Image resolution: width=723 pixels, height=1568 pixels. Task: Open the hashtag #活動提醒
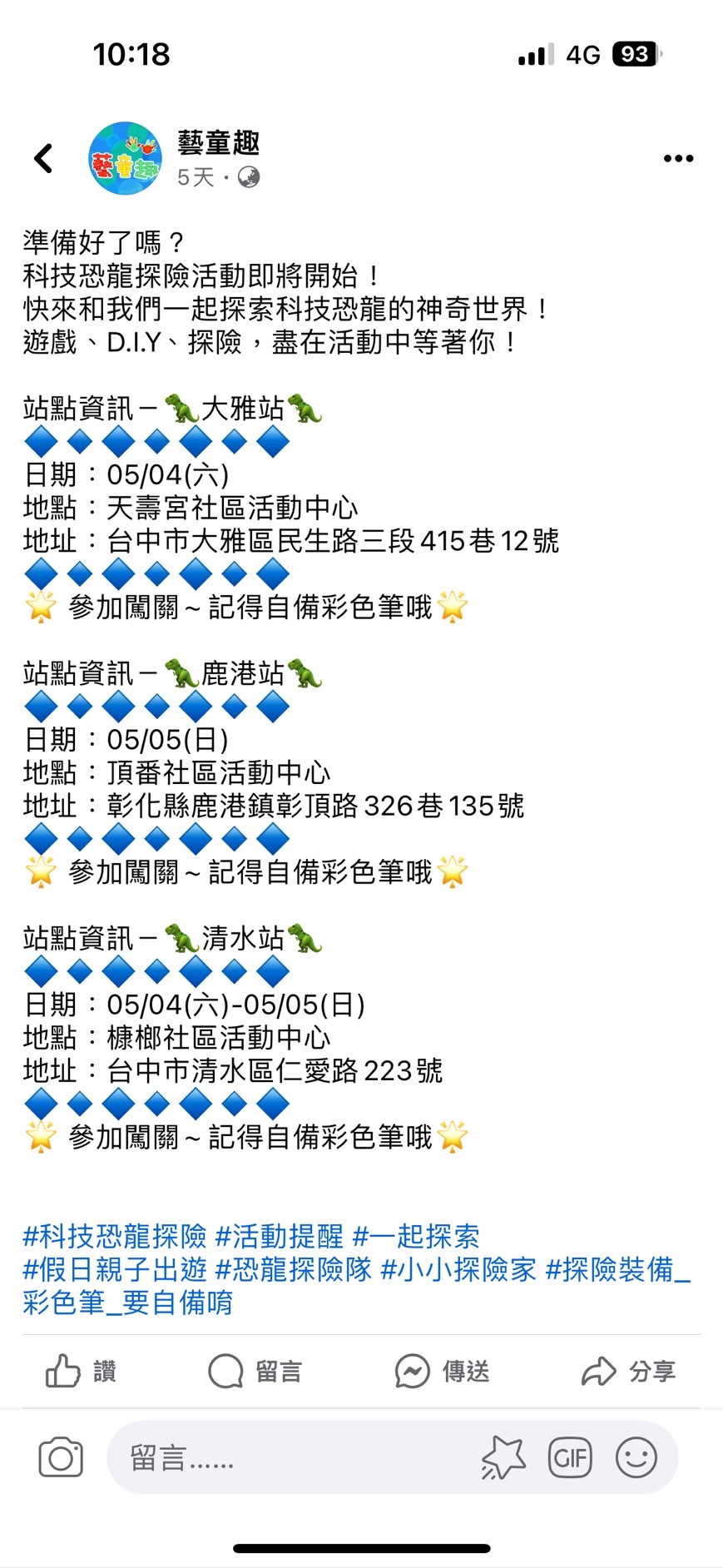pos(279,1236)
